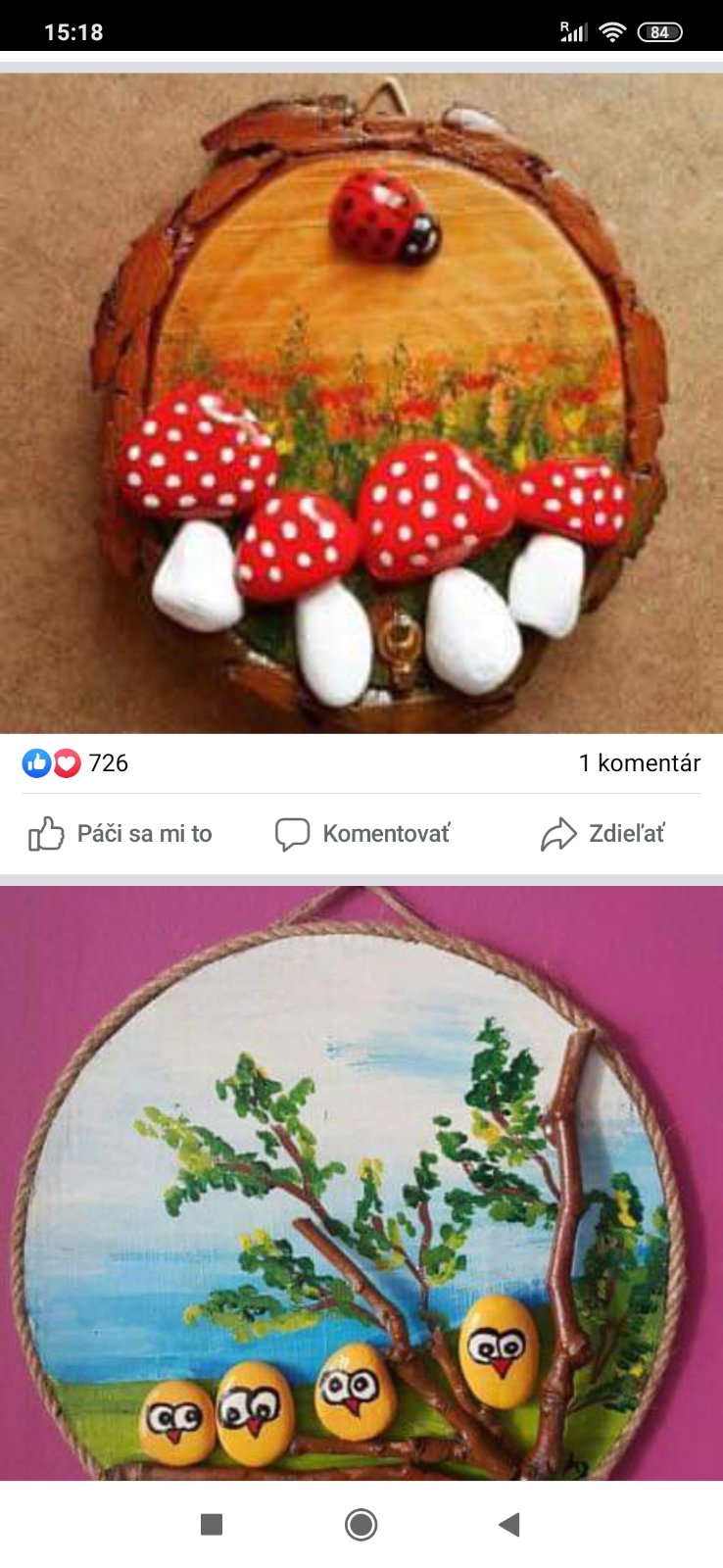The image size is (723, 1568).
Task: Tap Komentovať to comment on the mushroom post
Action: (x=362, y=834)
